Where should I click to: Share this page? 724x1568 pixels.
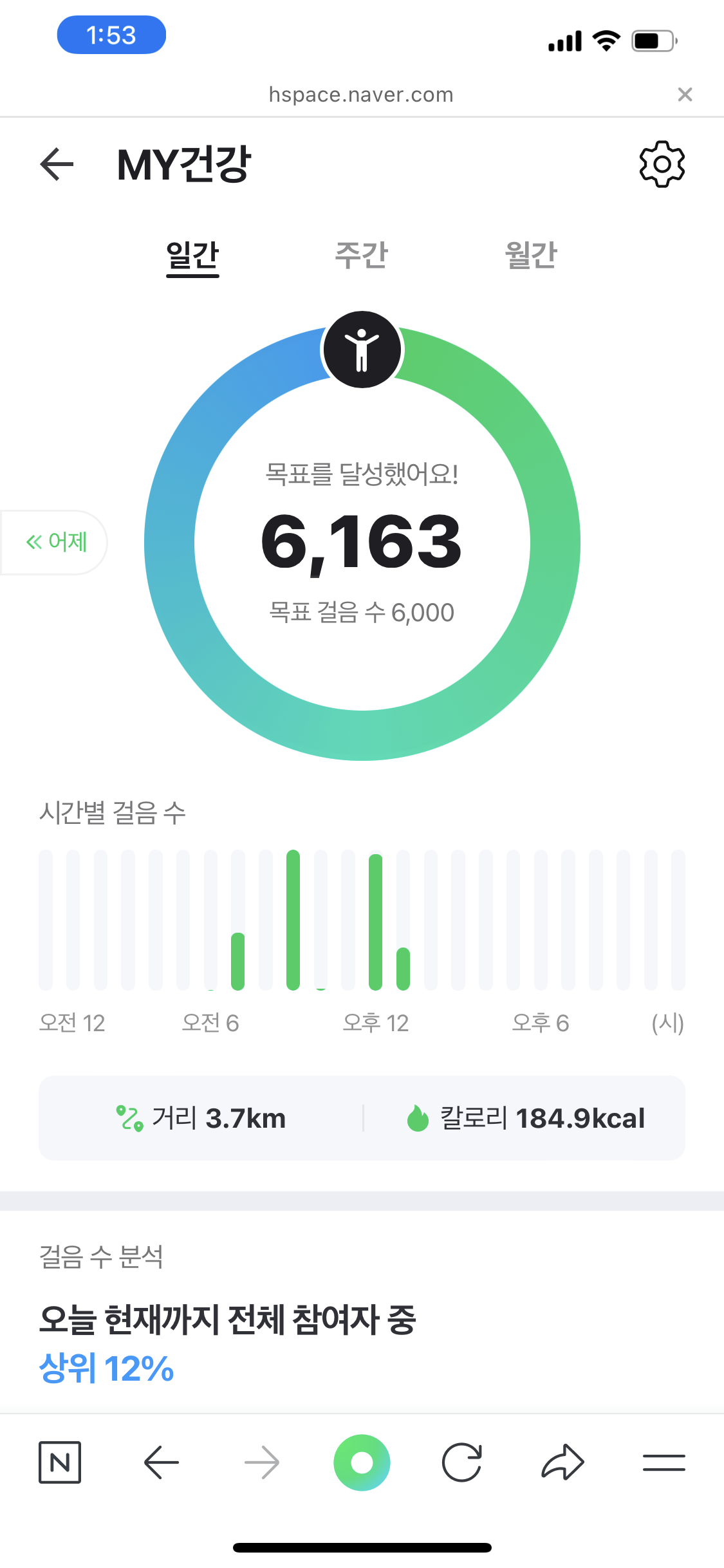(x=562, y=1462)
